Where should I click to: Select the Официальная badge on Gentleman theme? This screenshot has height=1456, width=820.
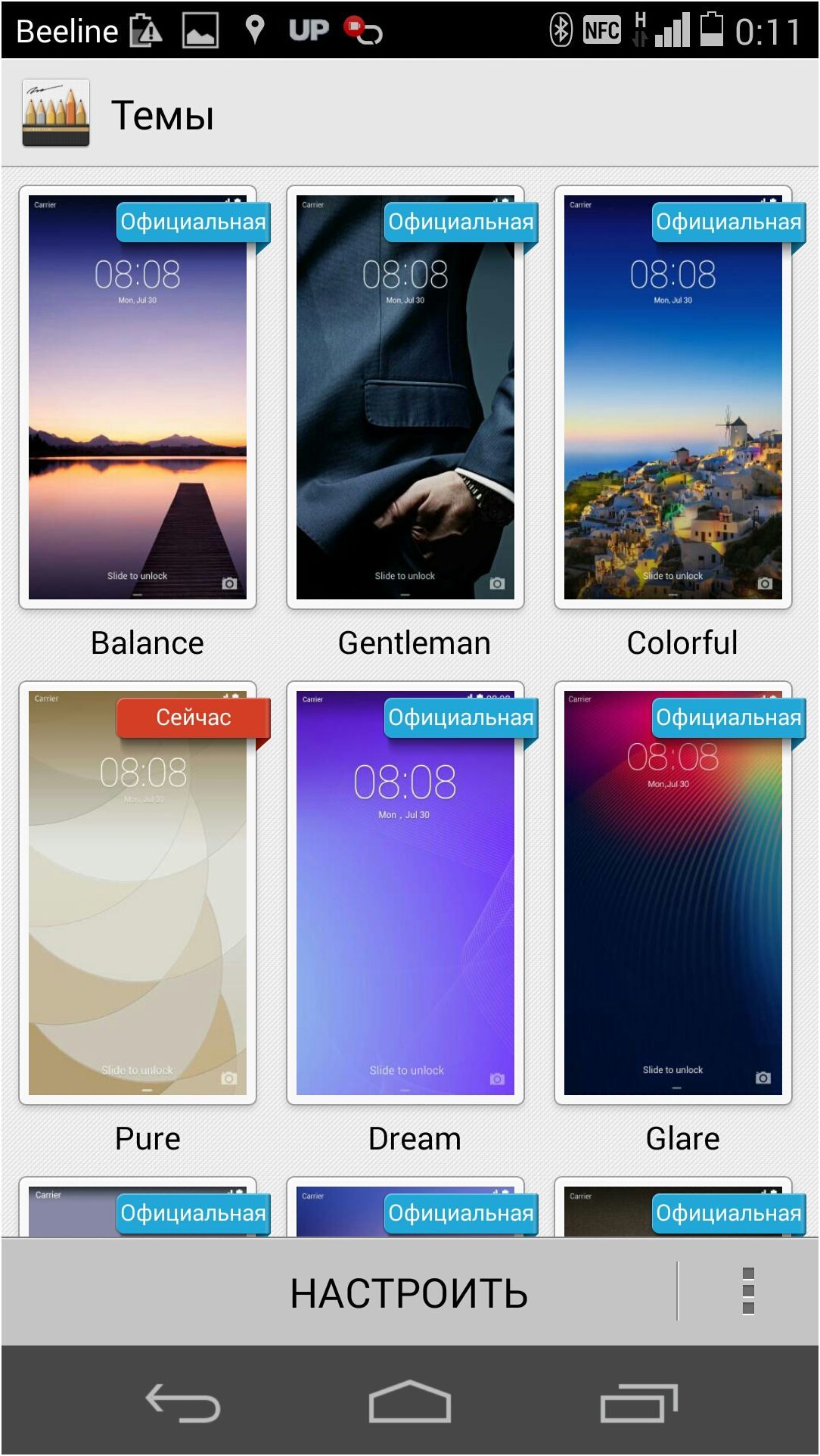pyautogui.click(x=459, y=221)
